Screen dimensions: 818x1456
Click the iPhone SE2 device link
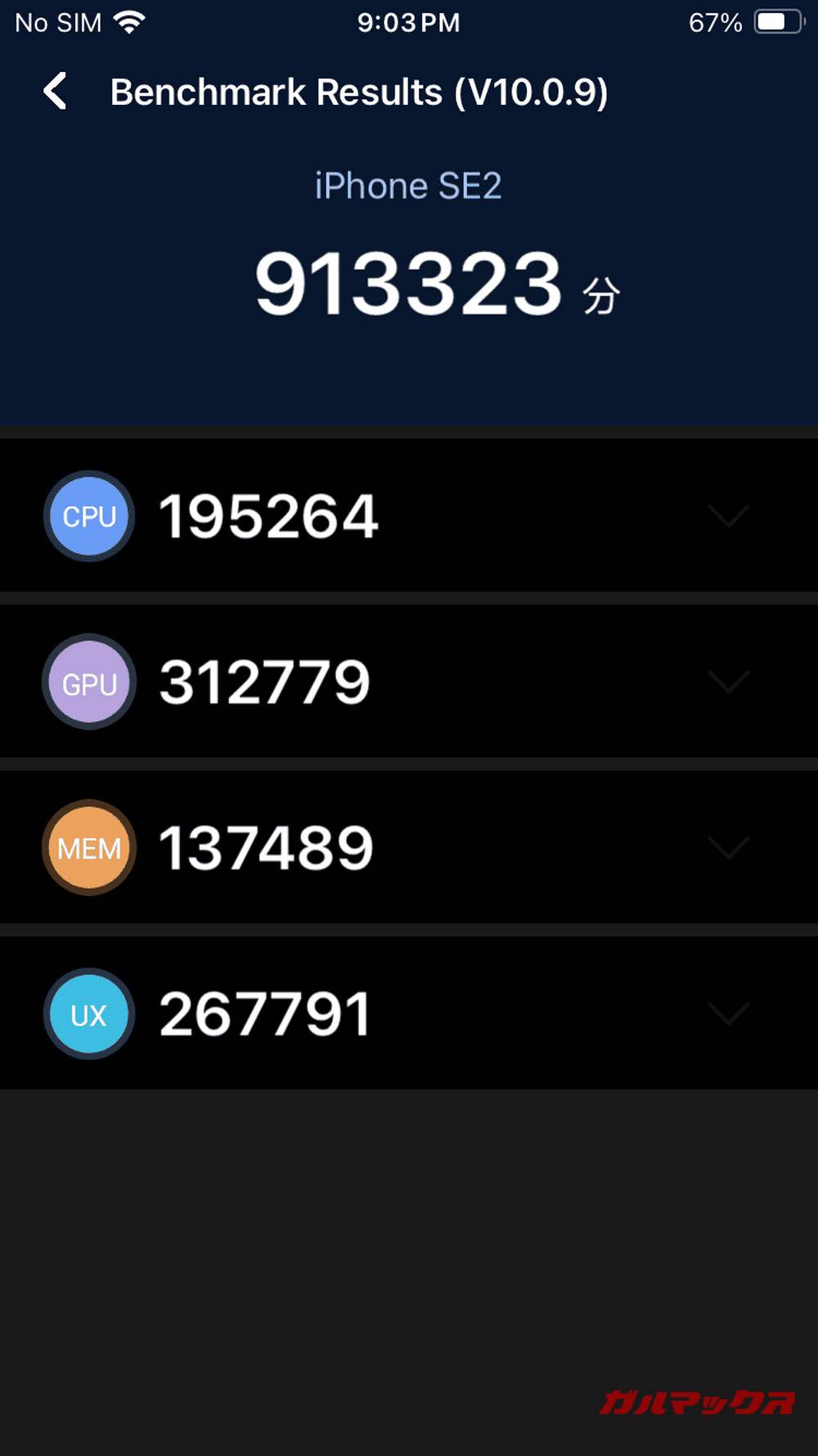pos(409,185)
